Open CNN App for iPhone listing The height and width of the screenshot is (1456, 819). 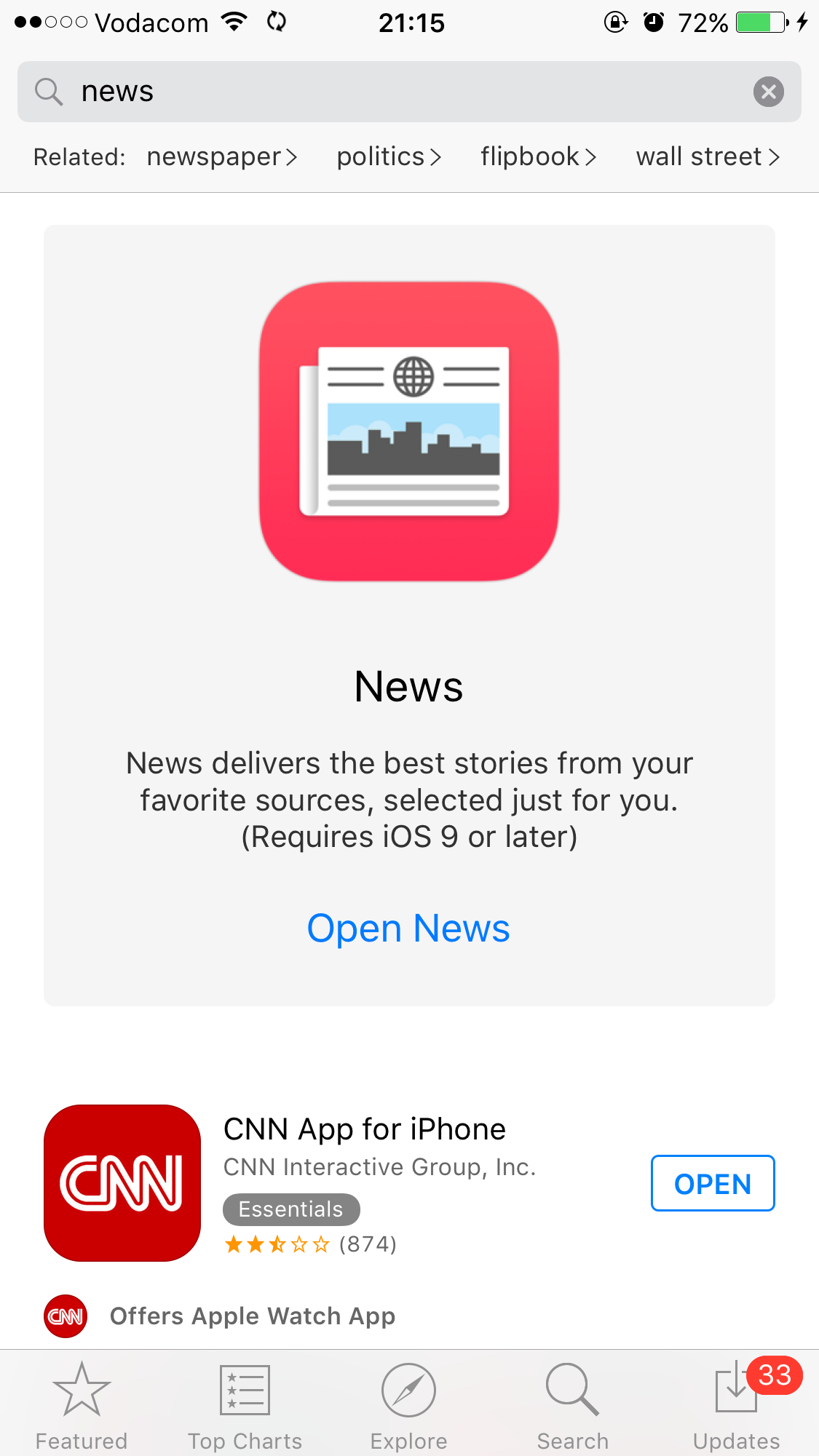(x=364, y=1129)
